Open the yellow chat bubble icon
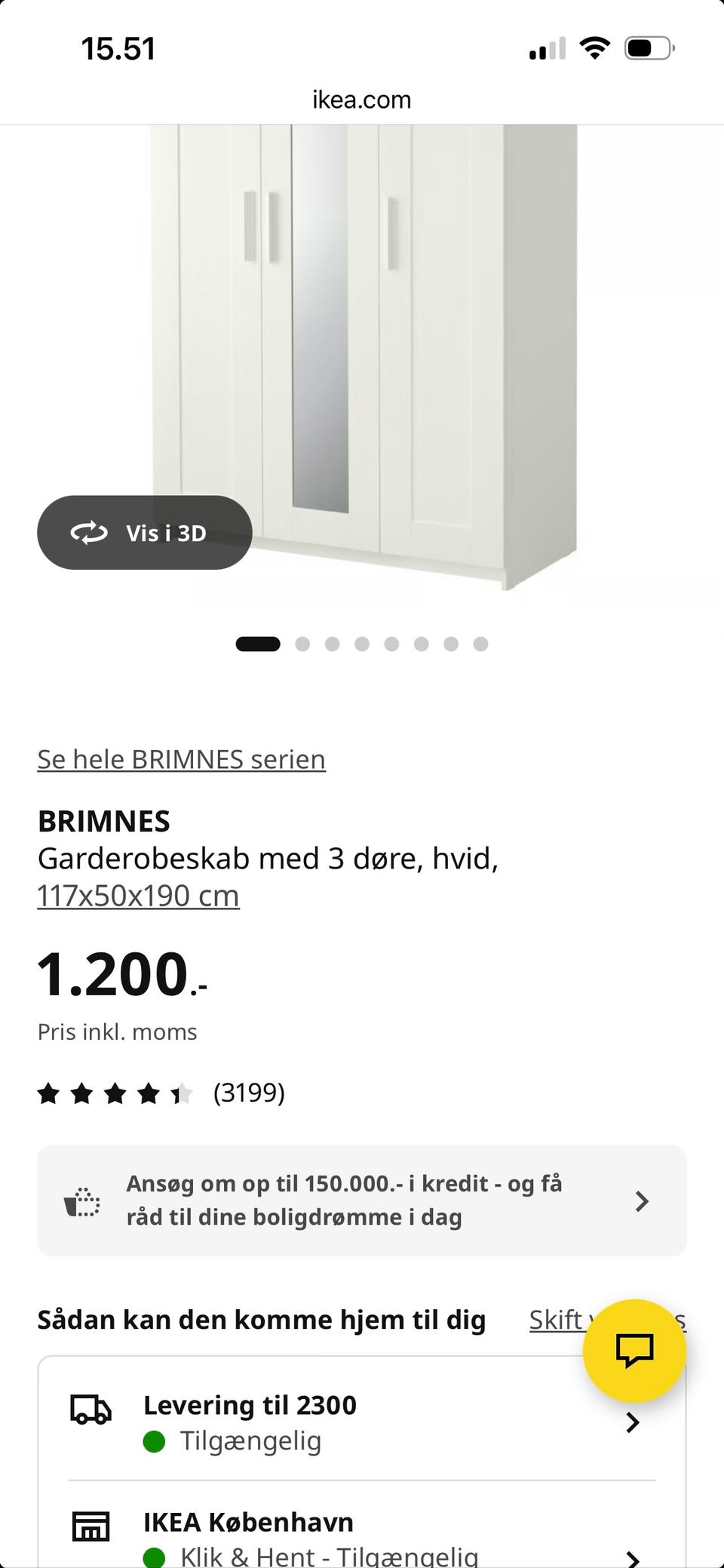The image size is (724, 1568). click(x=634, y=1351)
